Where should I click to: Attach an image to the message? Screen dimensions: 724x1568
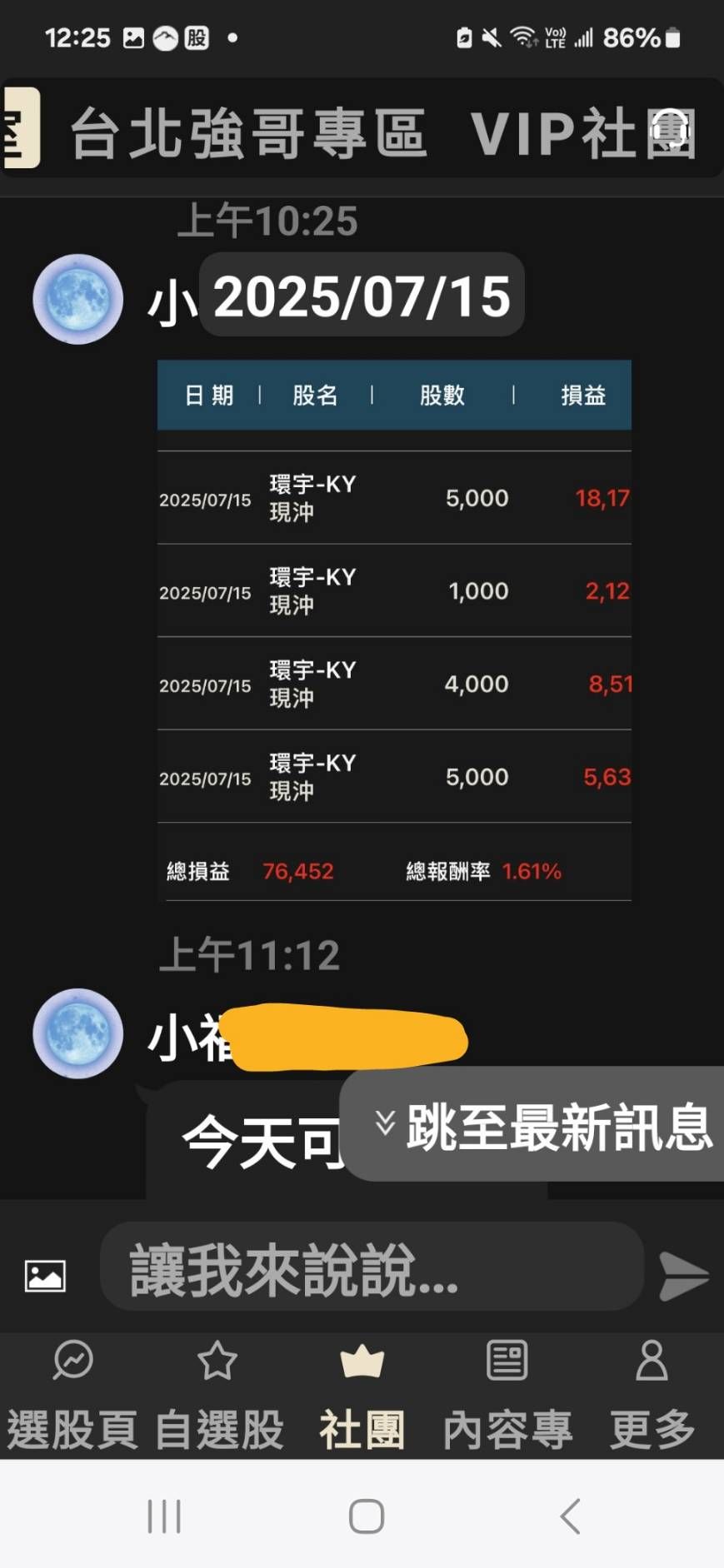[45, 1275]
